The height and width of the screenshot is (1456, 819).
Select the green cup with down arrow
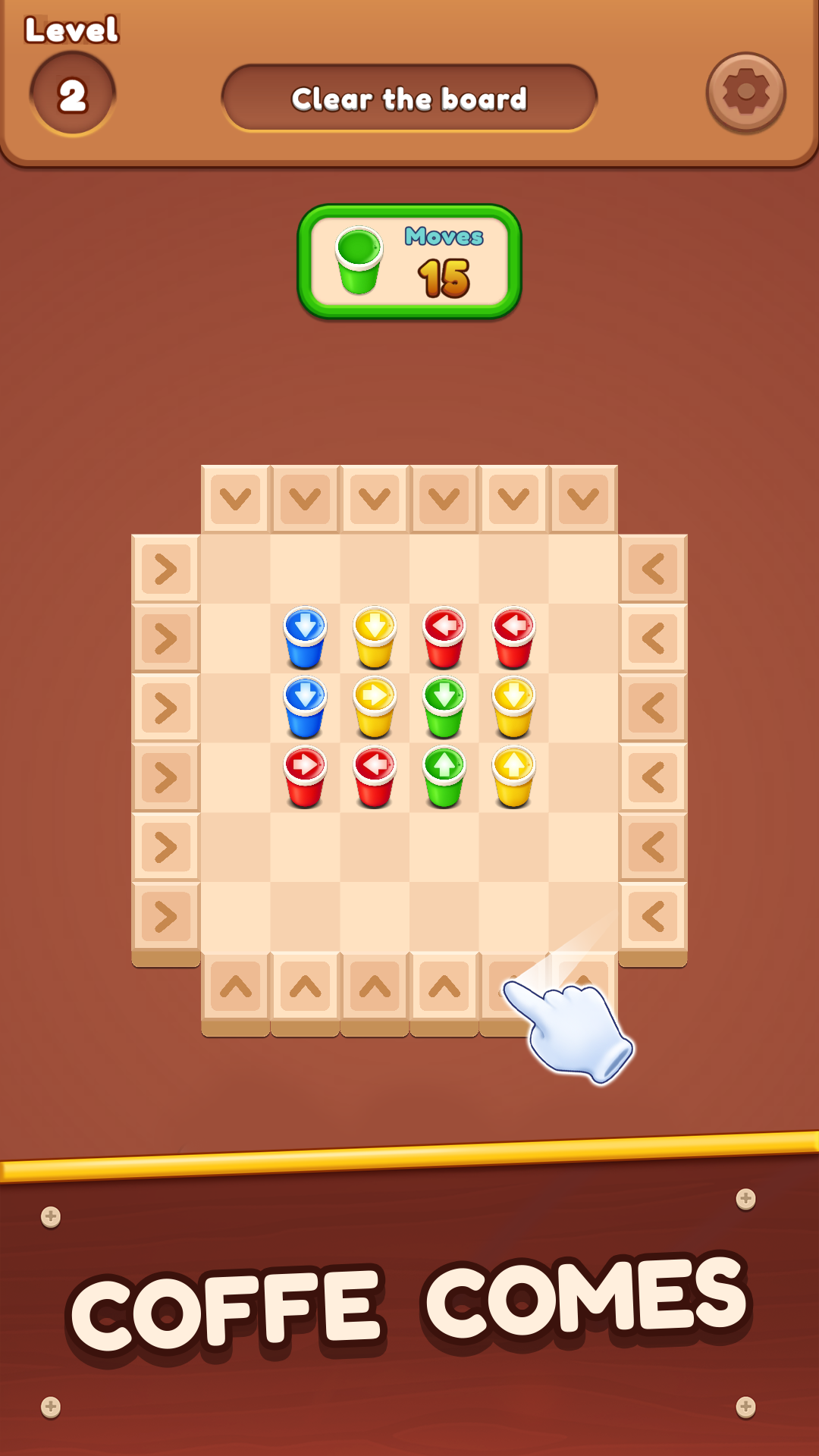(x=444, y=708)
